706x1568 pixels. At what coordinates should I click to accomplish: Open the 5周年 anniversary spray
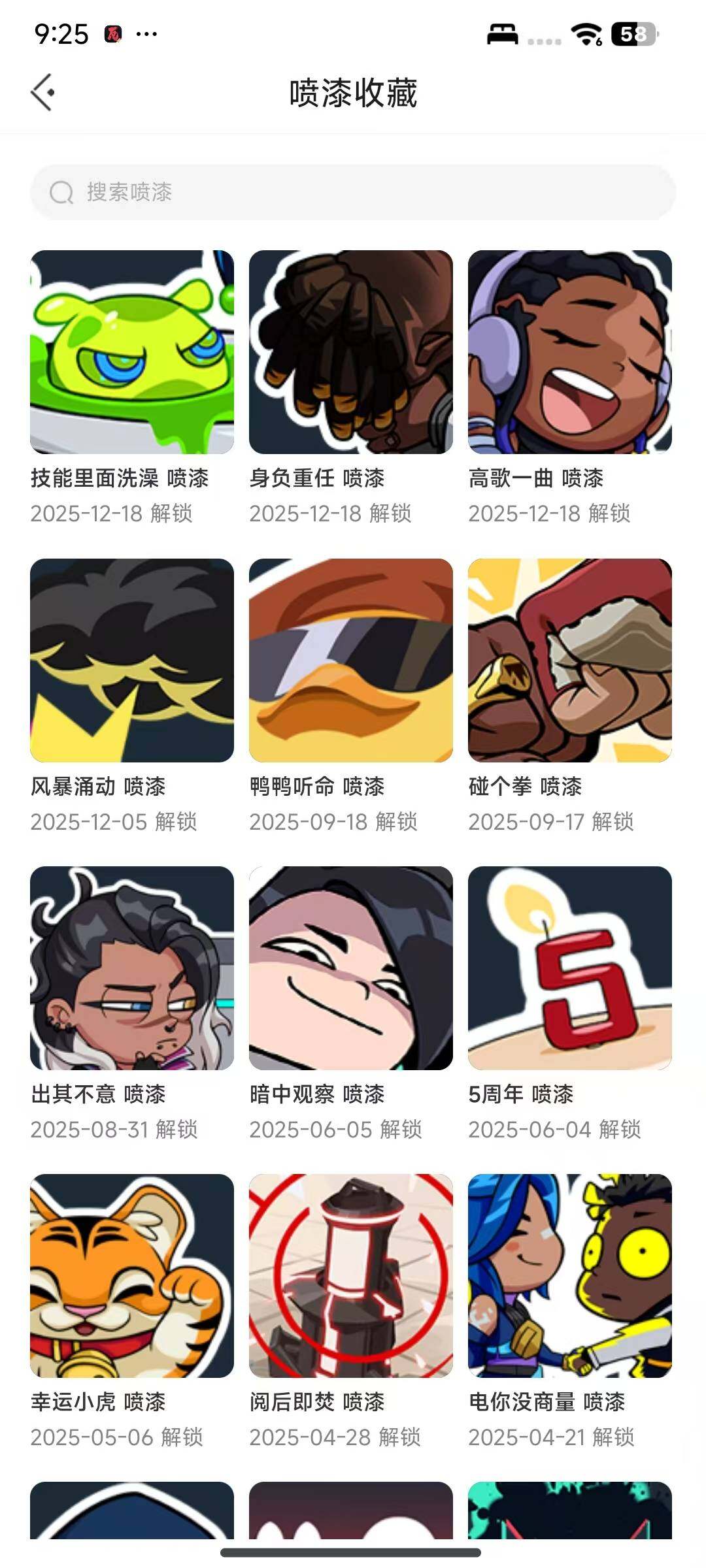click(x=570, y=968)
